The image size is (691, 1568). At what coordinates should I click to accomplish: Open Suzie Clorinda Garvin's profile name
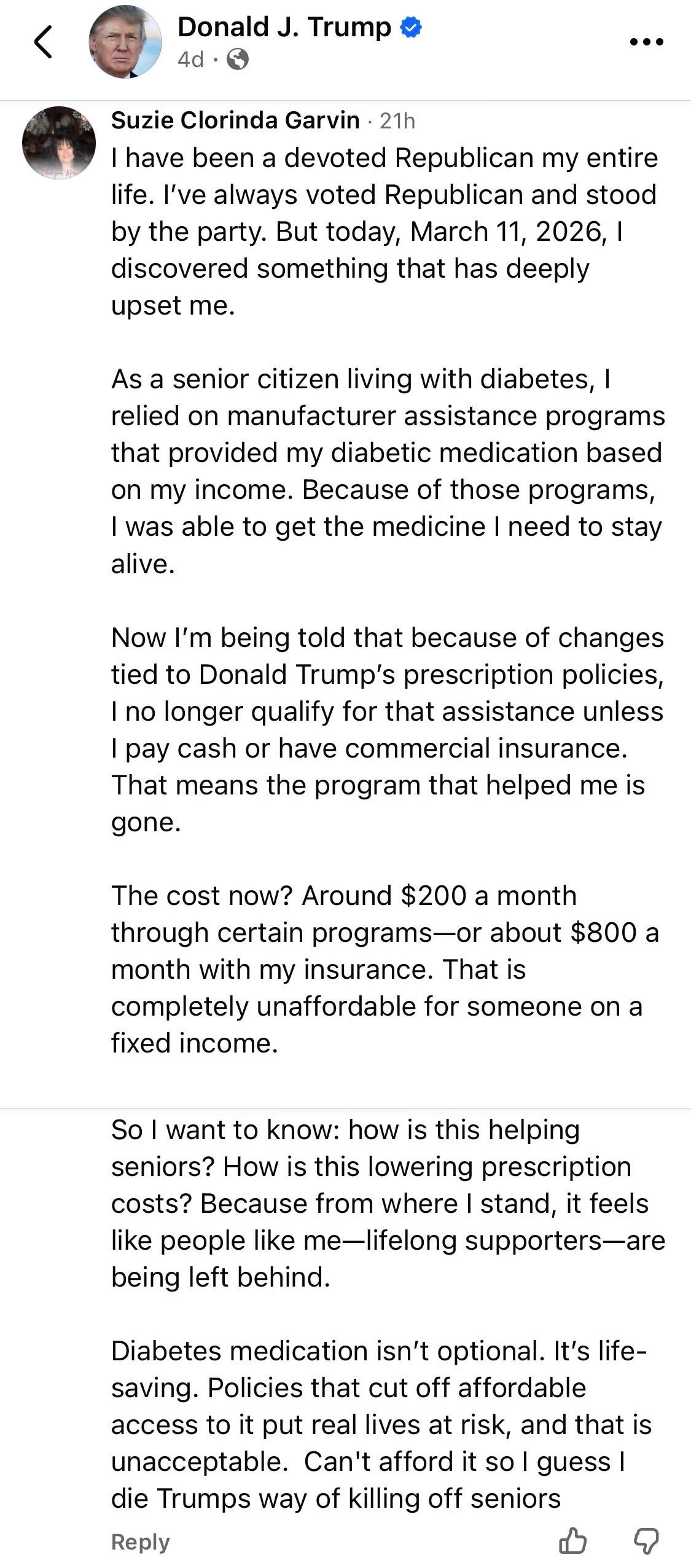[235, 120]
